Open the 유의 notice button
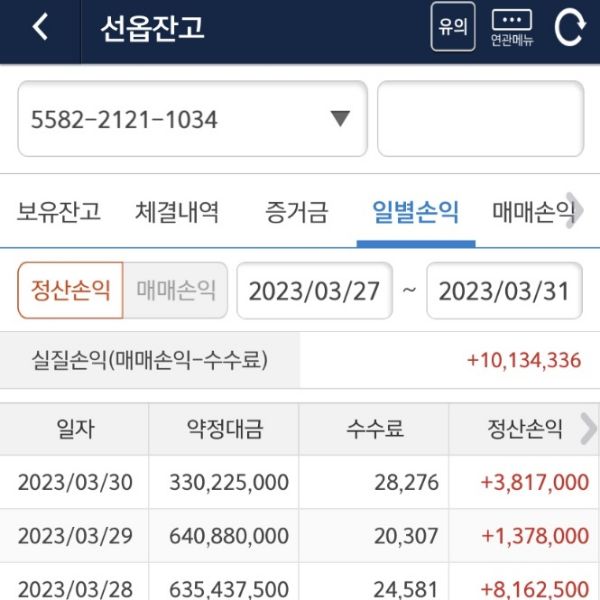The image size is (600, 600). tap(452, 27)
